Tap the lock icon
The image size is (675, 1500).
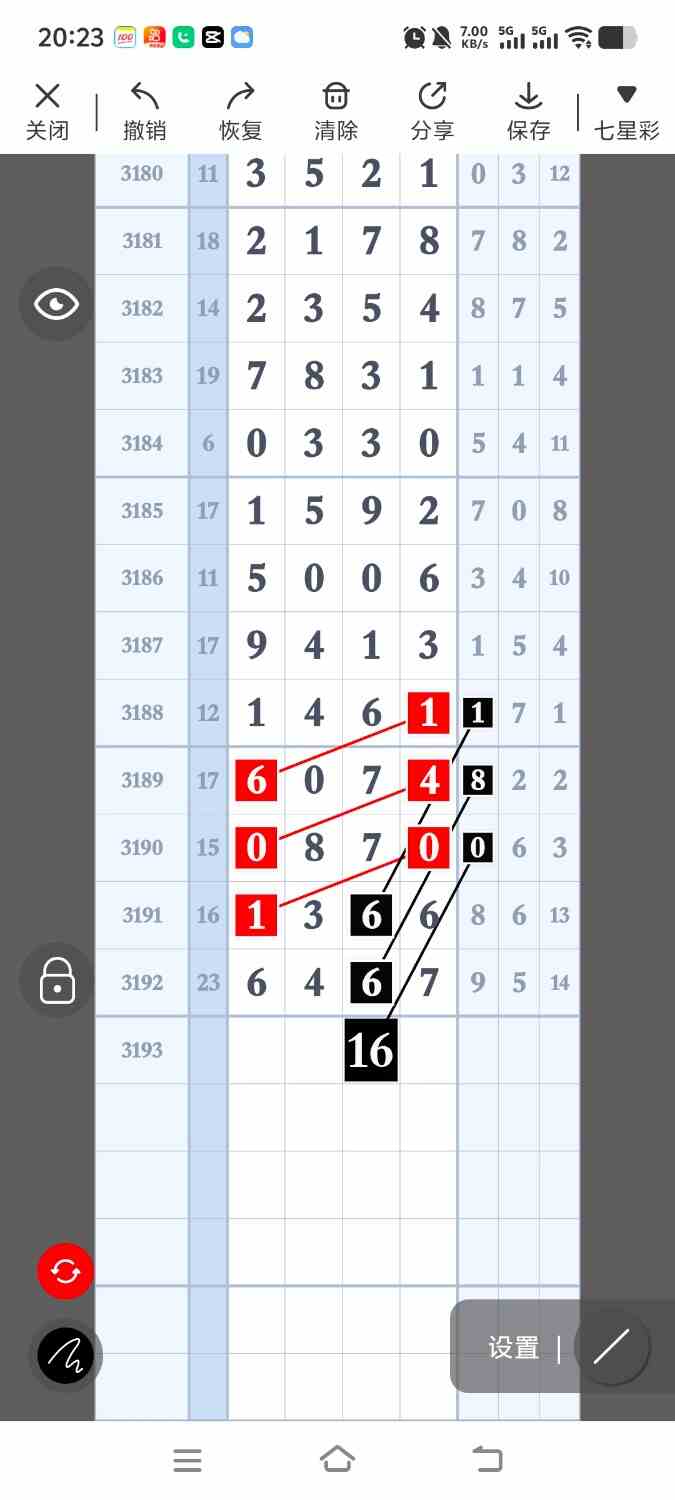57,981
